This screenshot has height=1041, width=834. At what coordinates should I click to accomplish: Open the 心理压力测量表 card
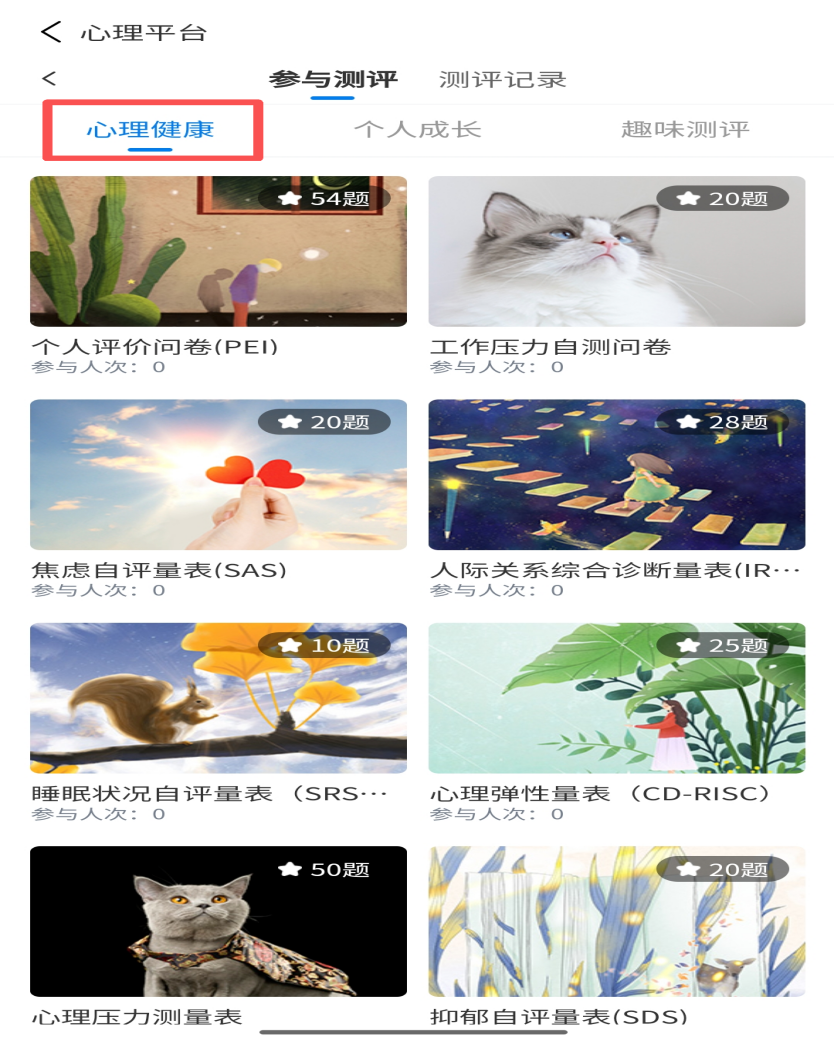pos(218,922)
